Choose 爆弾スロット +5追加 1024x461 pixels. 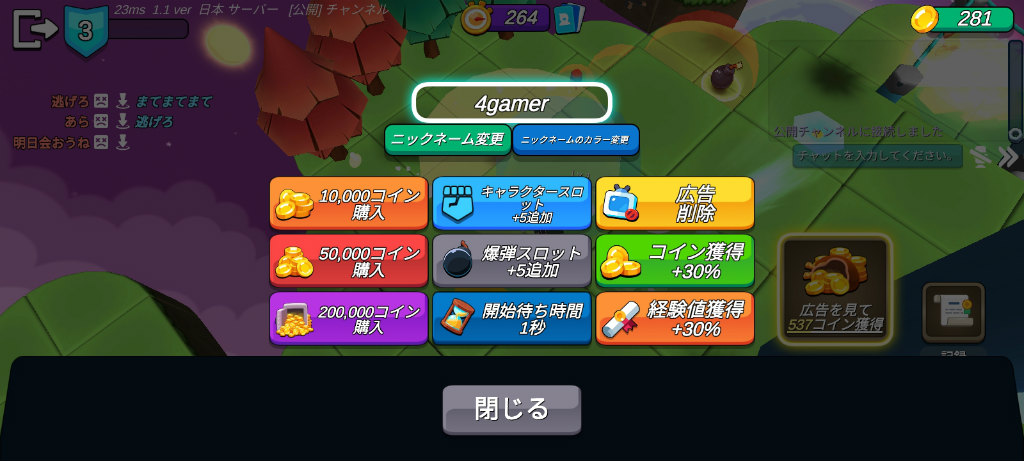coord(511,261)
